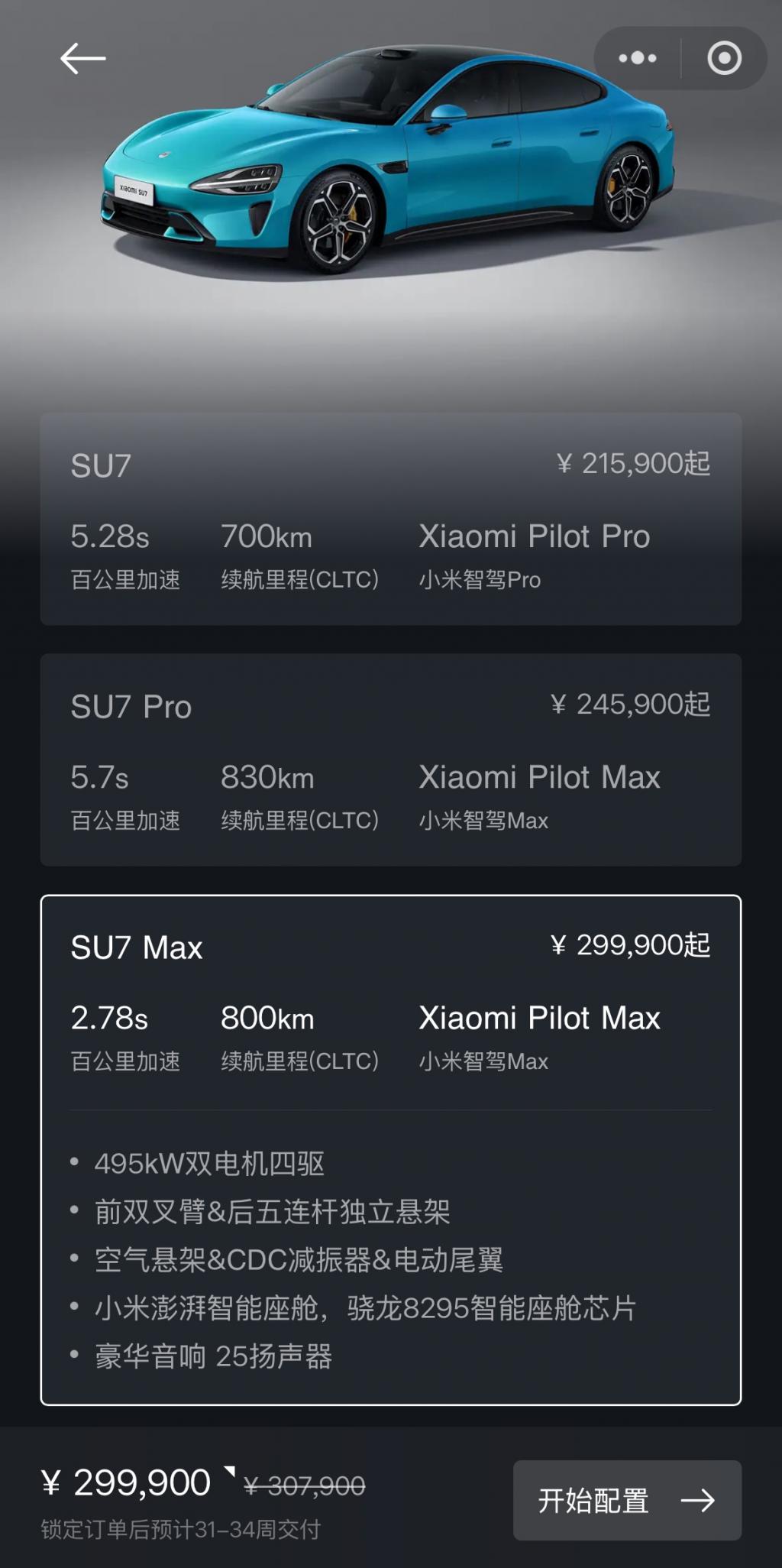The height and width of the screenshot is (1568, 782).
Task: Tap 开始配置 to start configuring
Action: click(626, 1500)
